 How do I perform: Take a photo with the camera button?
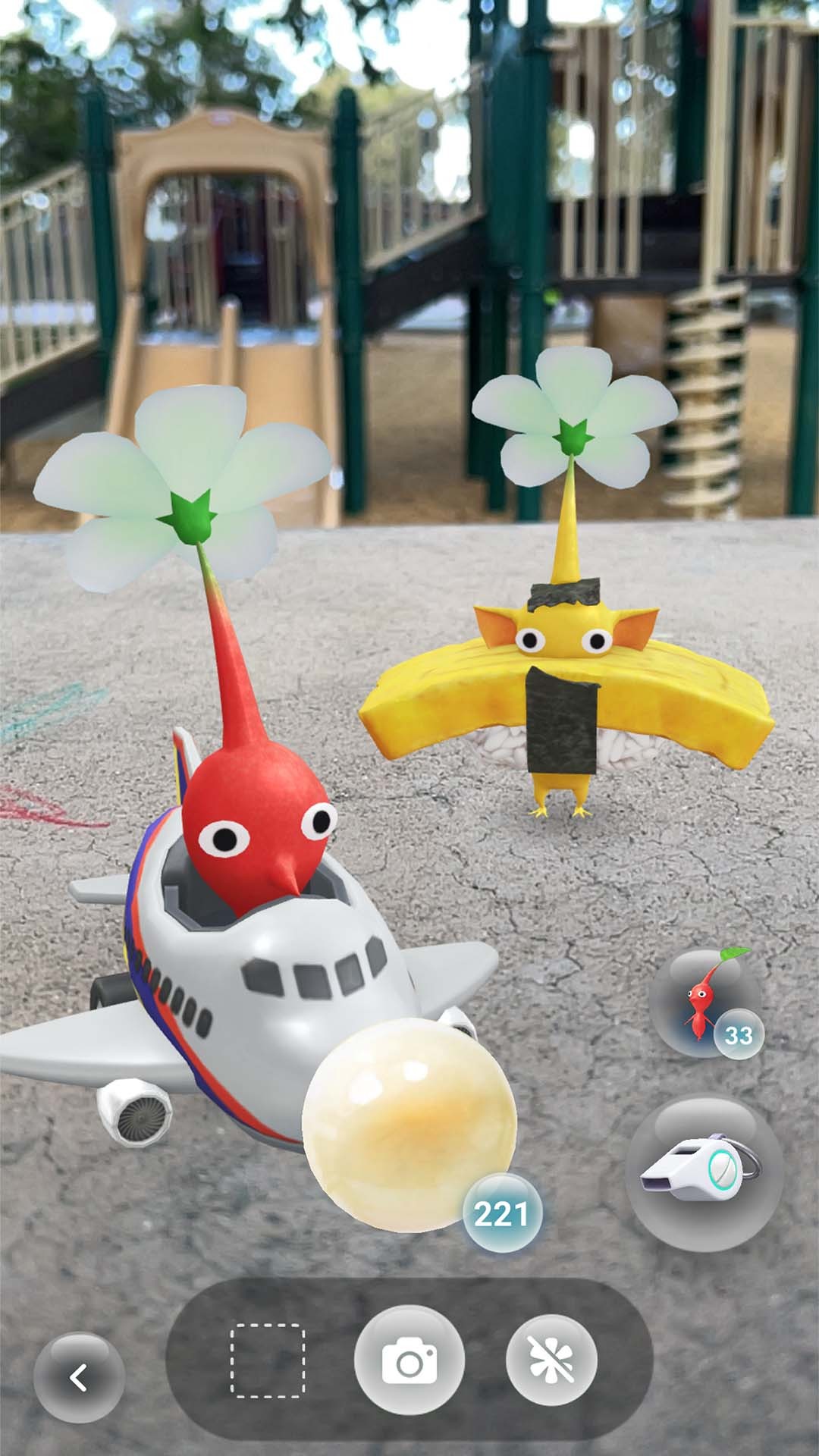(x=409, y=1361)
